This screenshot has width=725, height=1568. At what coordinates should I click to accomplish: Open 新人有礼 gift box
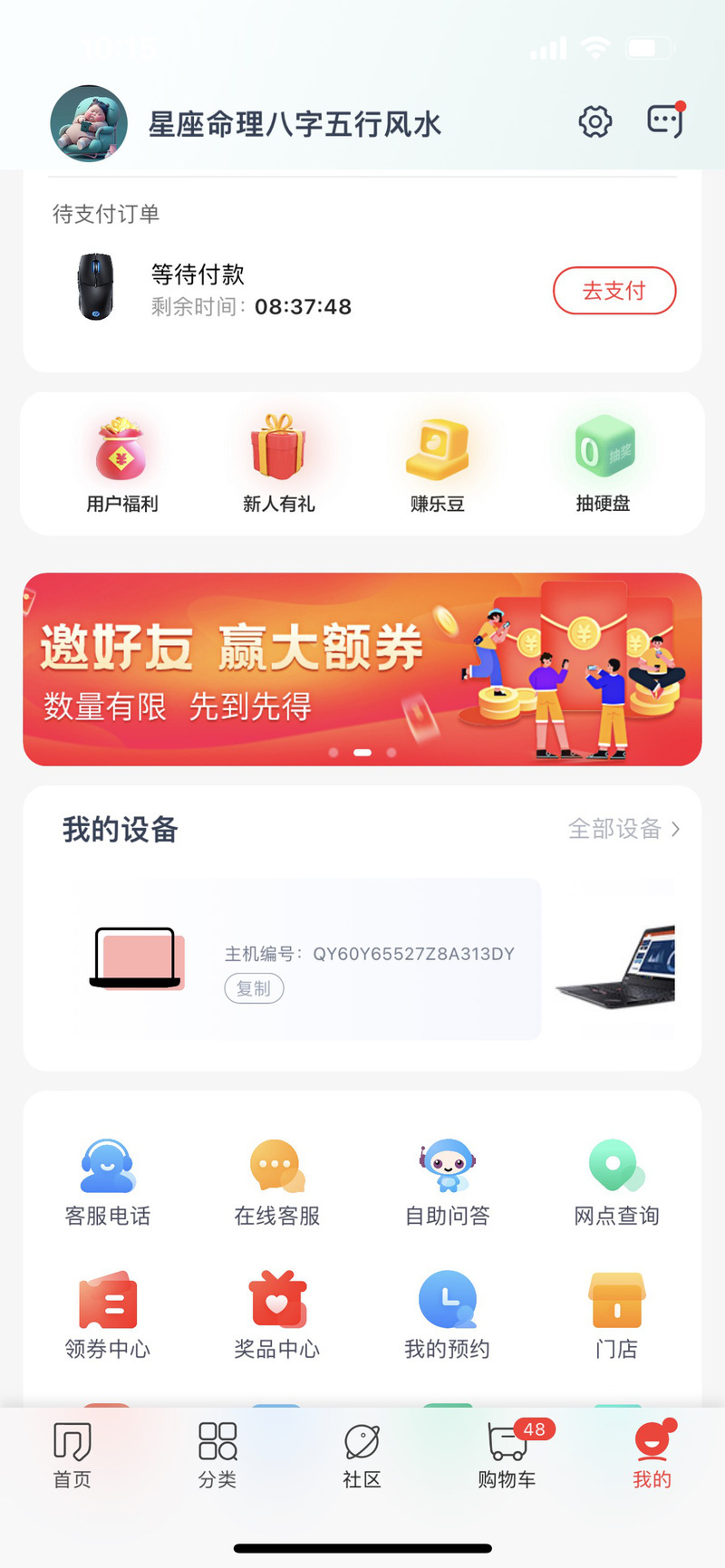point(278,465)
